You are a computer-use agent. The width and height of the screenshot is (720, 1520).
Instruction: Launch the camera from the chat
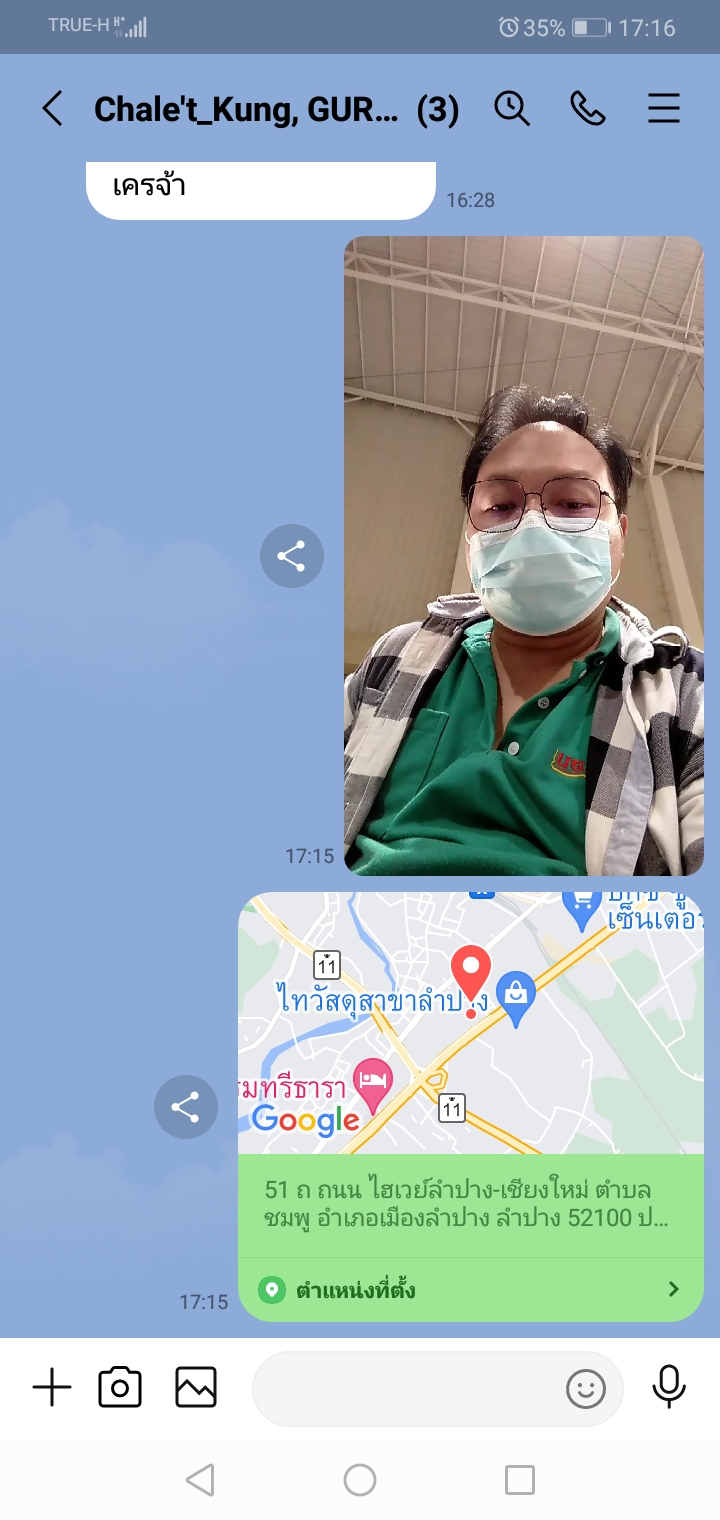click(x=120, y=1388)
